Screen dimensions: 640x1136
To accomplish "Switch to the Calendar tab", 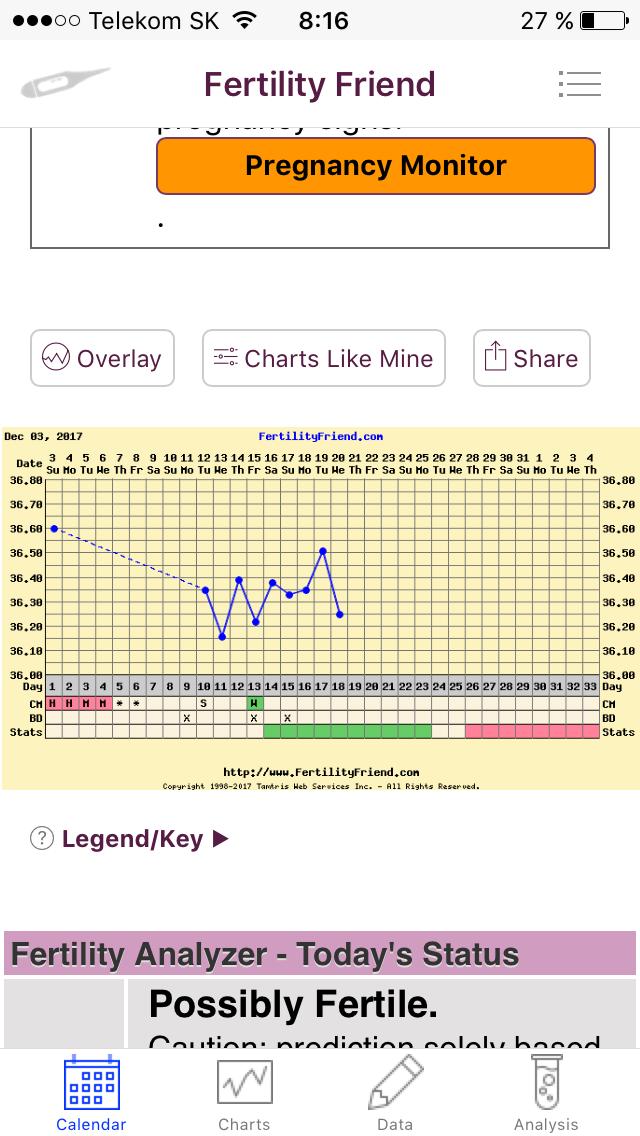I will click(x=91, y=1094).
